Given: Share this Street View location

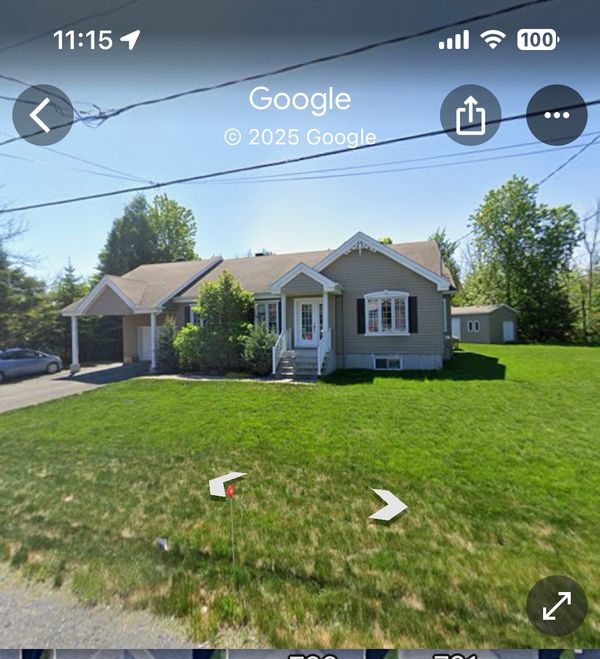Looking at the screenshot, I should 470,115.
